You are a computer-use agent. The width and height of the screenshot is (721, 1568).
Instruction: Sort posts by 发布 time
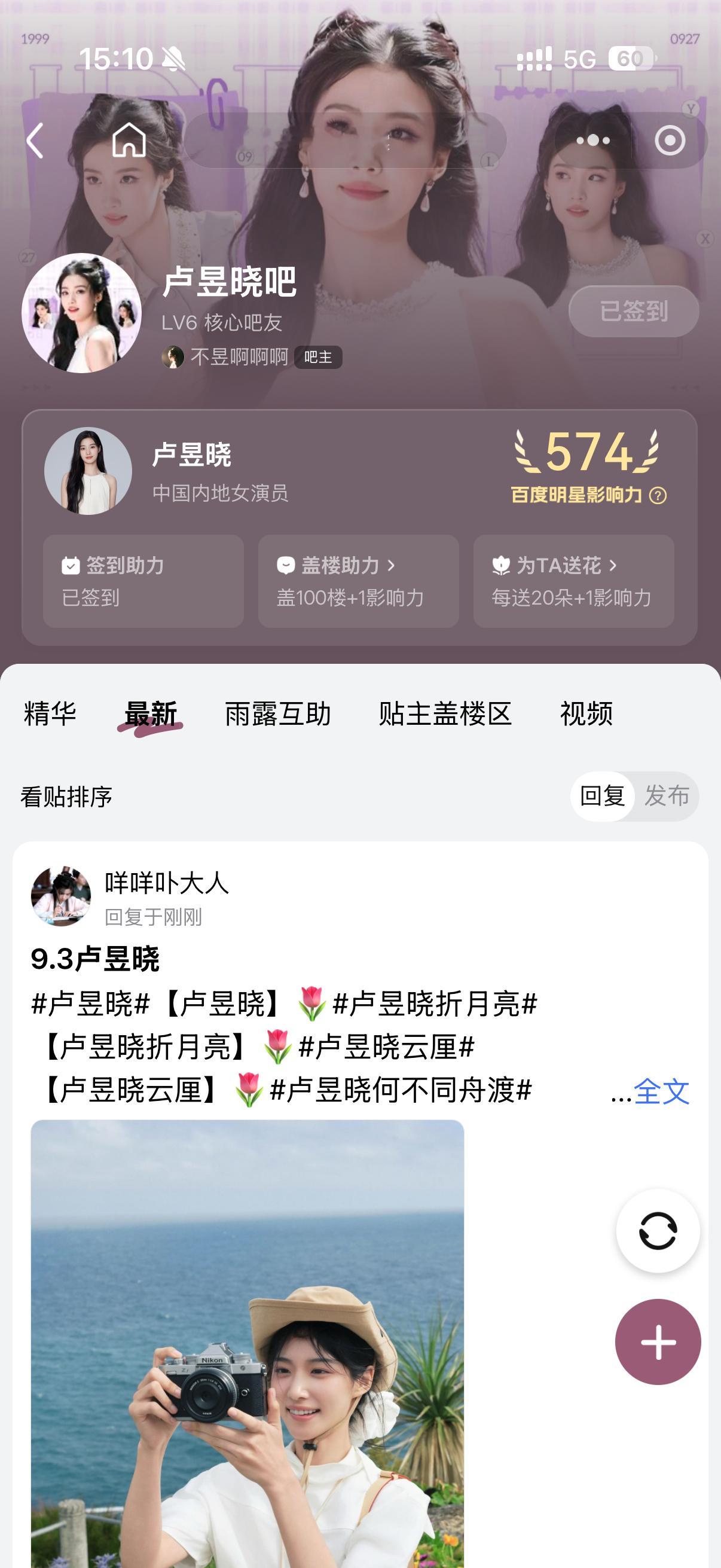pos(667,795)
